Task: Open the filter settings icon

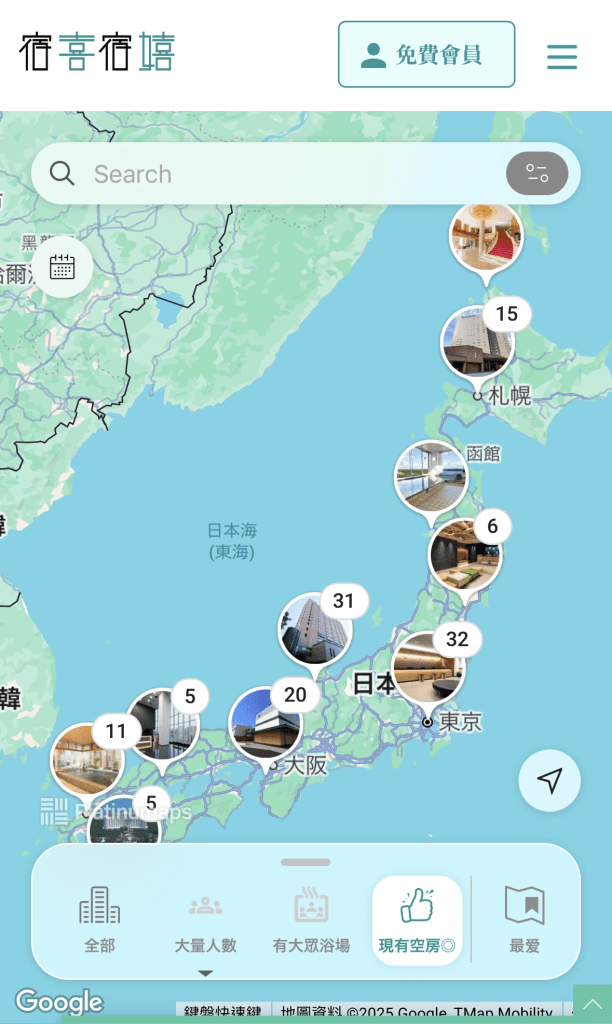Action: pyautogui.click(x=537, y=174)
